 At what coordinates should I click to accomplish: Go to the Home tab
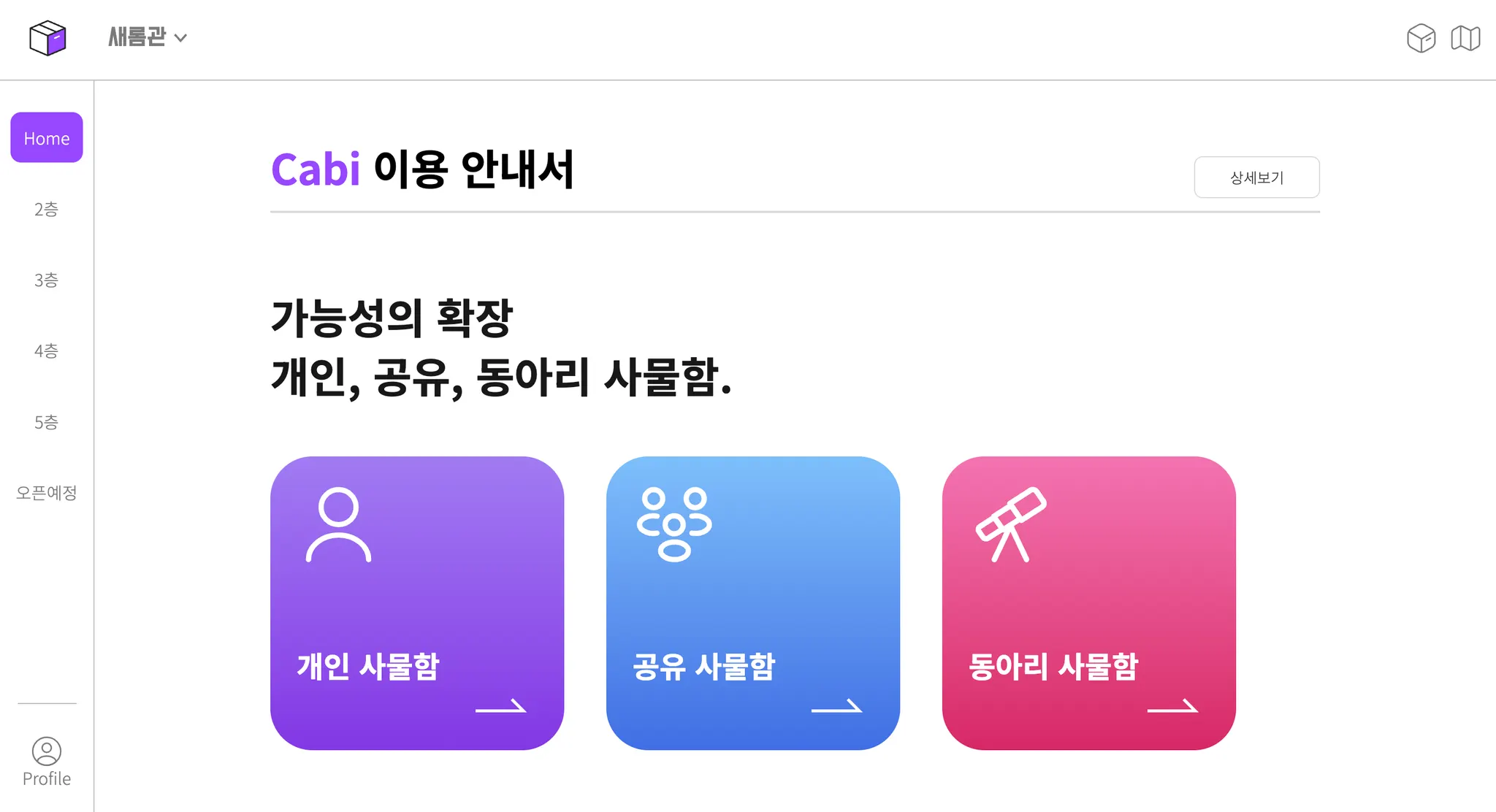pyautogui.click(x=47, y=138)
